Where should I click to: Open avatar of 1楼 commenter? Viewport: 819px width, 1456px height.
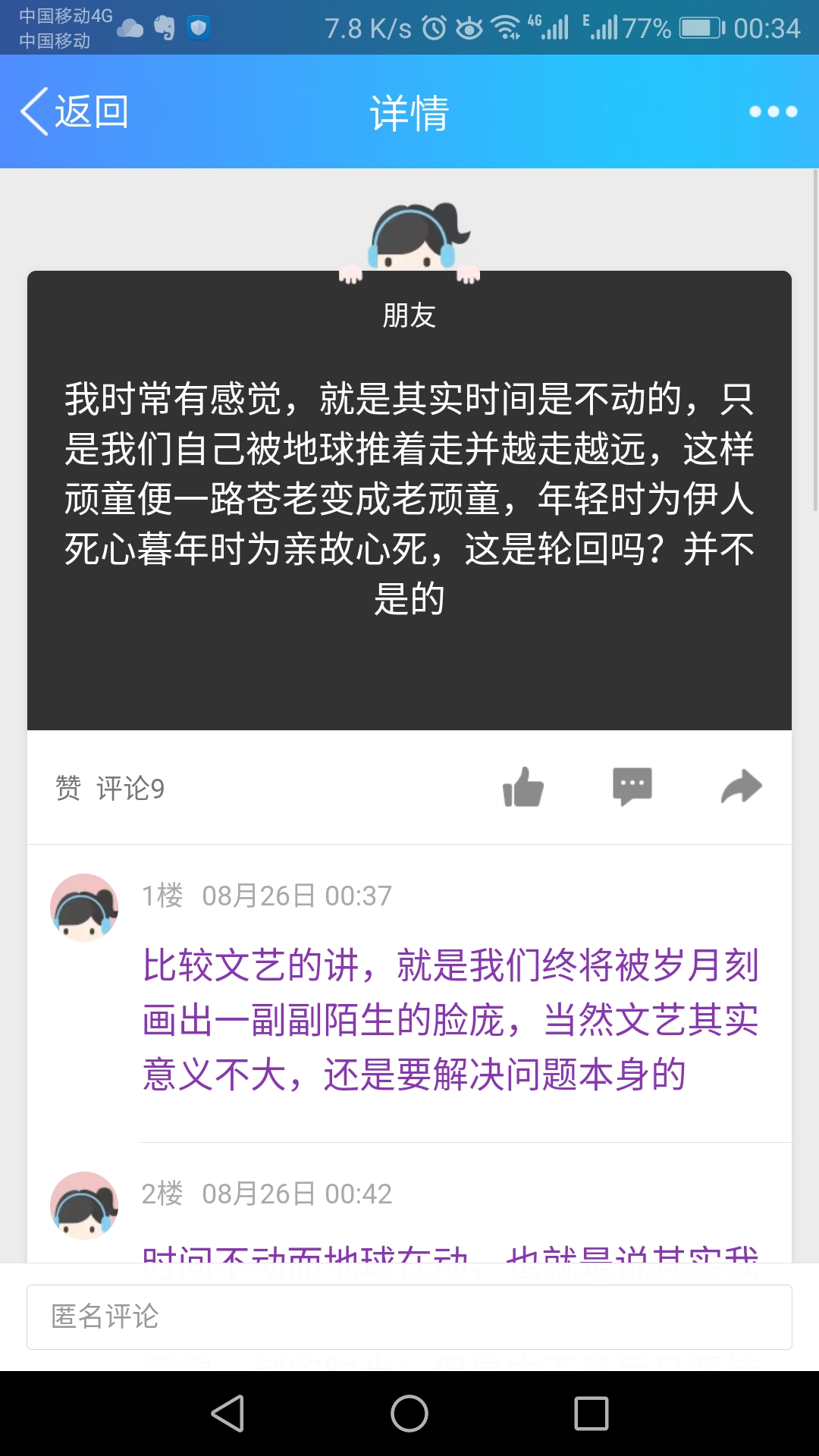pos(84,908)
